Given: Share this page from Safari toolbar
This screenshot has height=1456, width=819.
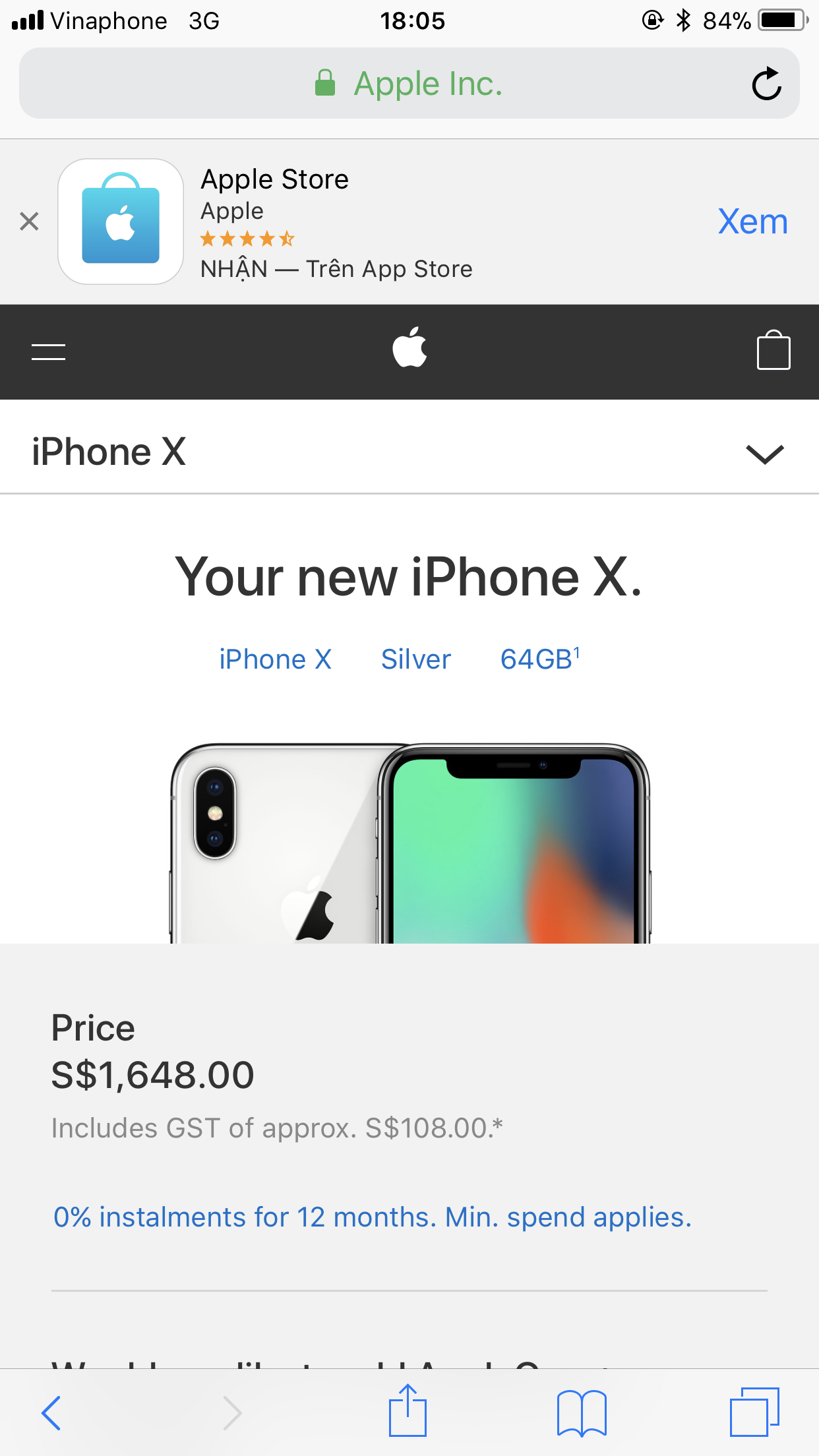Looking at the screenshot, I should coord(408,1411).
